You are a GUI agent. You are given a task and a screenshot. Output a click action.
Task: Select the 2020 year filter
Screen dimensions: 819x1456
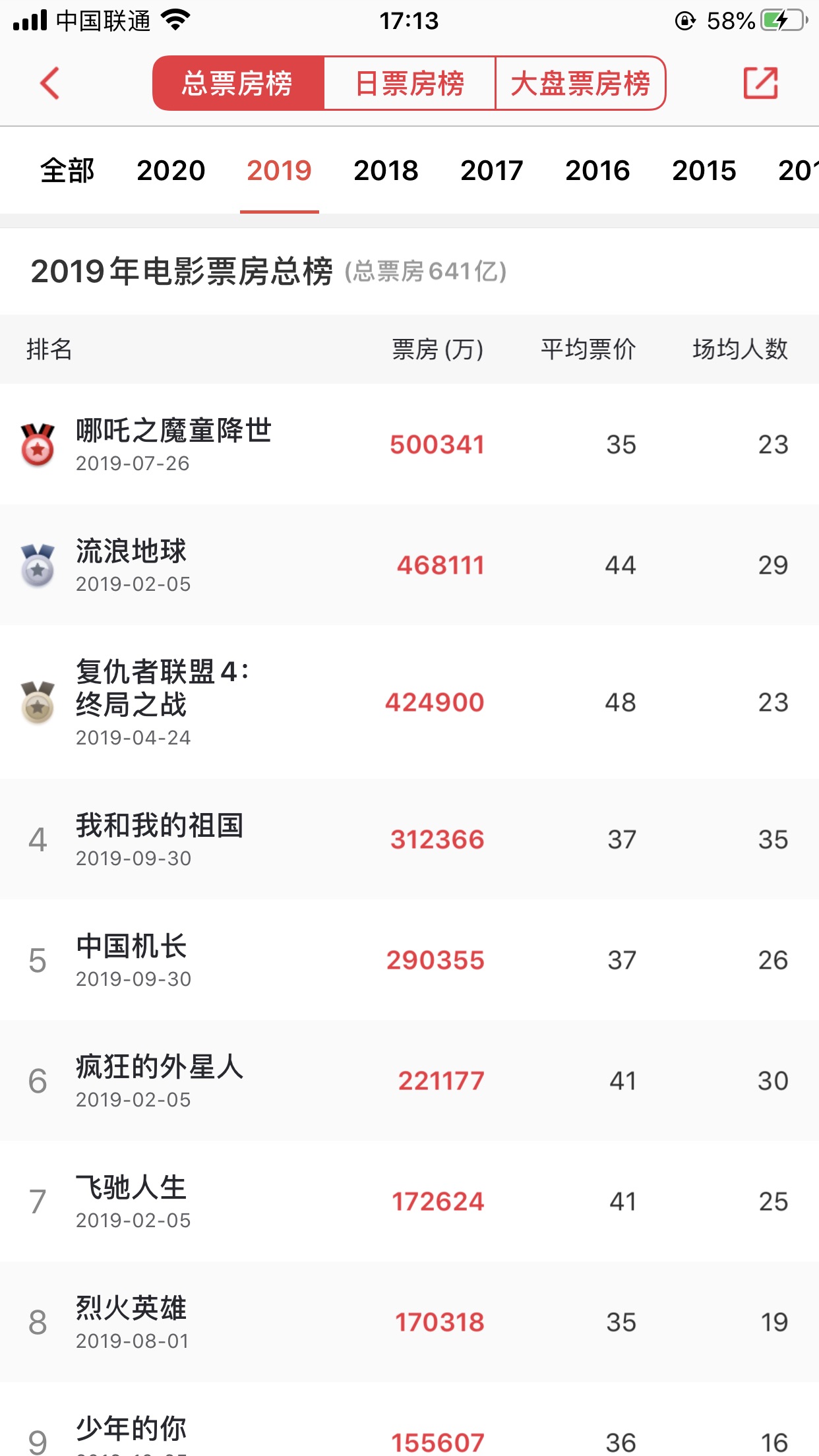[x=171, y=171]
